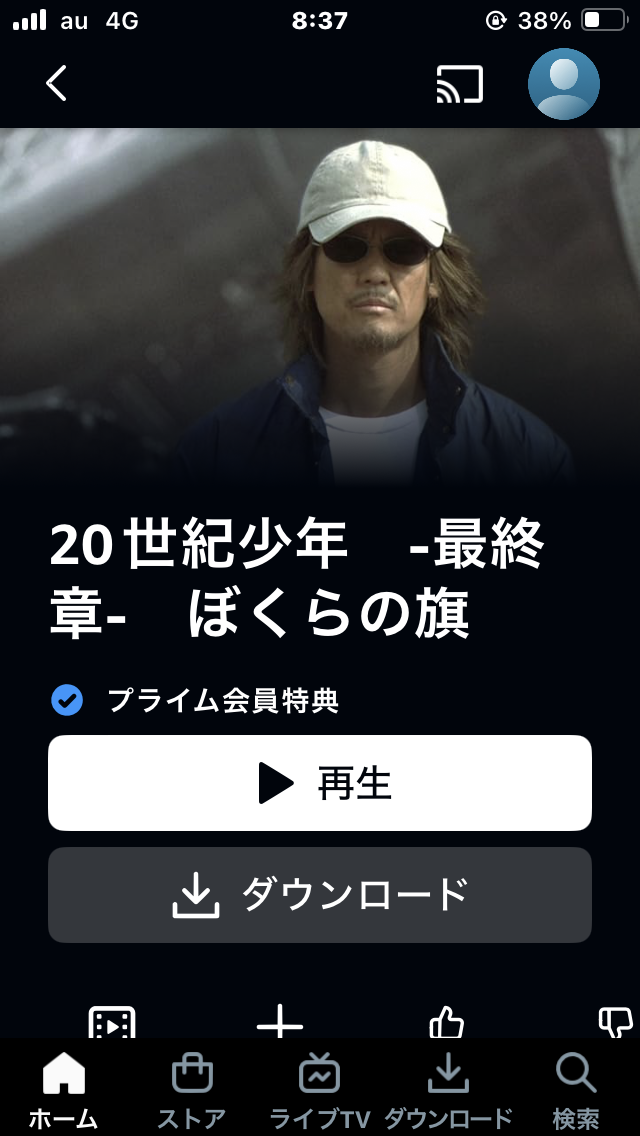
Task: Go back with the top-left arrow
Action: point(57,84)
